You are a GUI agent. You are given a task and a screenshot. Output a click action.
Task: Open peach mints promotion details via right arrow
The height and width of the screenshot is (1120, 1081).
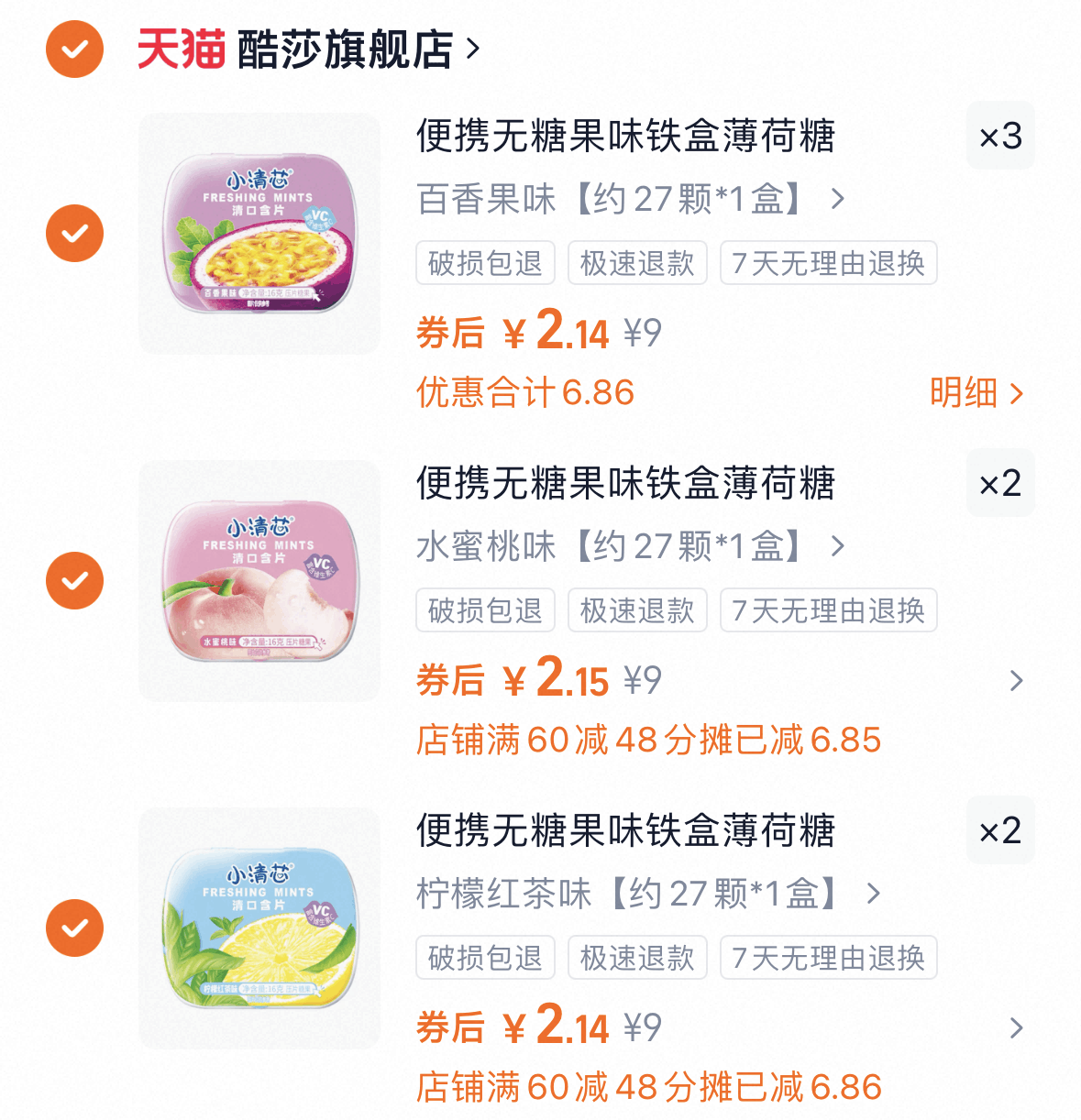coord(1015,681)
